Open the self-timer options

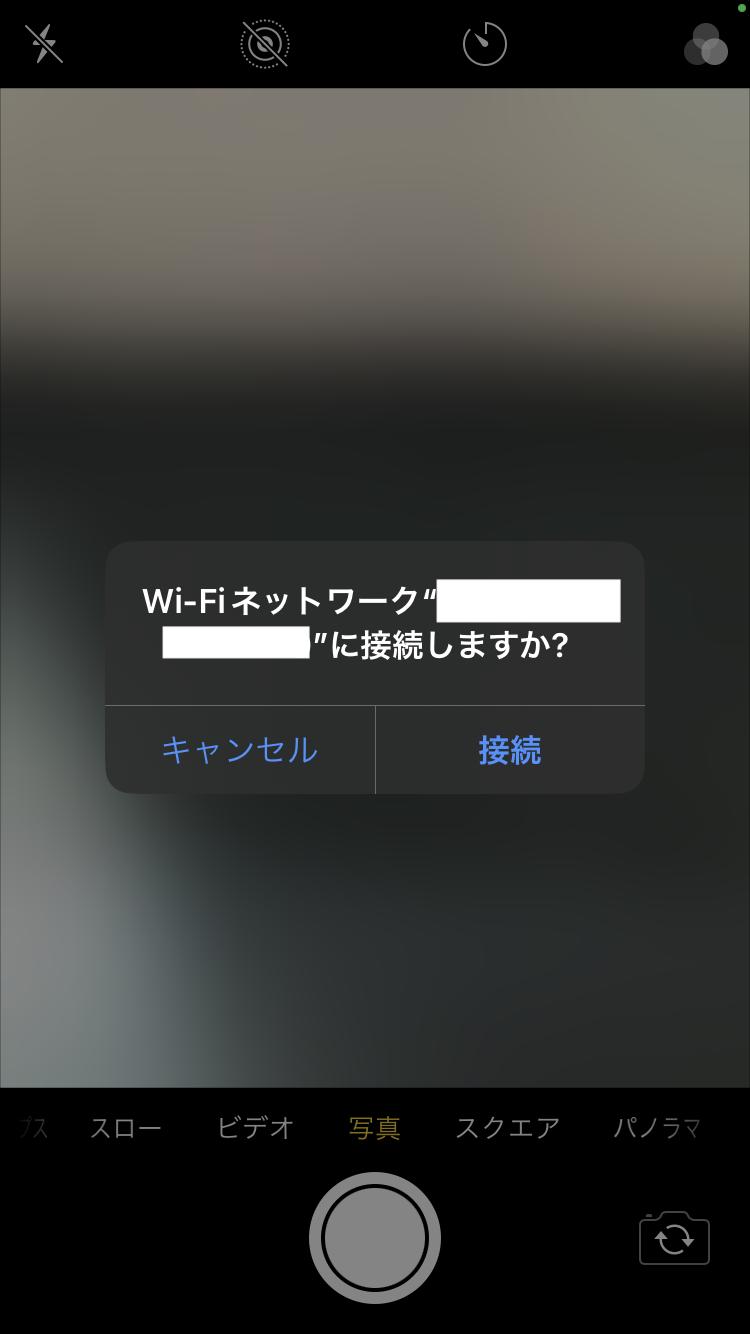(485, 44)
